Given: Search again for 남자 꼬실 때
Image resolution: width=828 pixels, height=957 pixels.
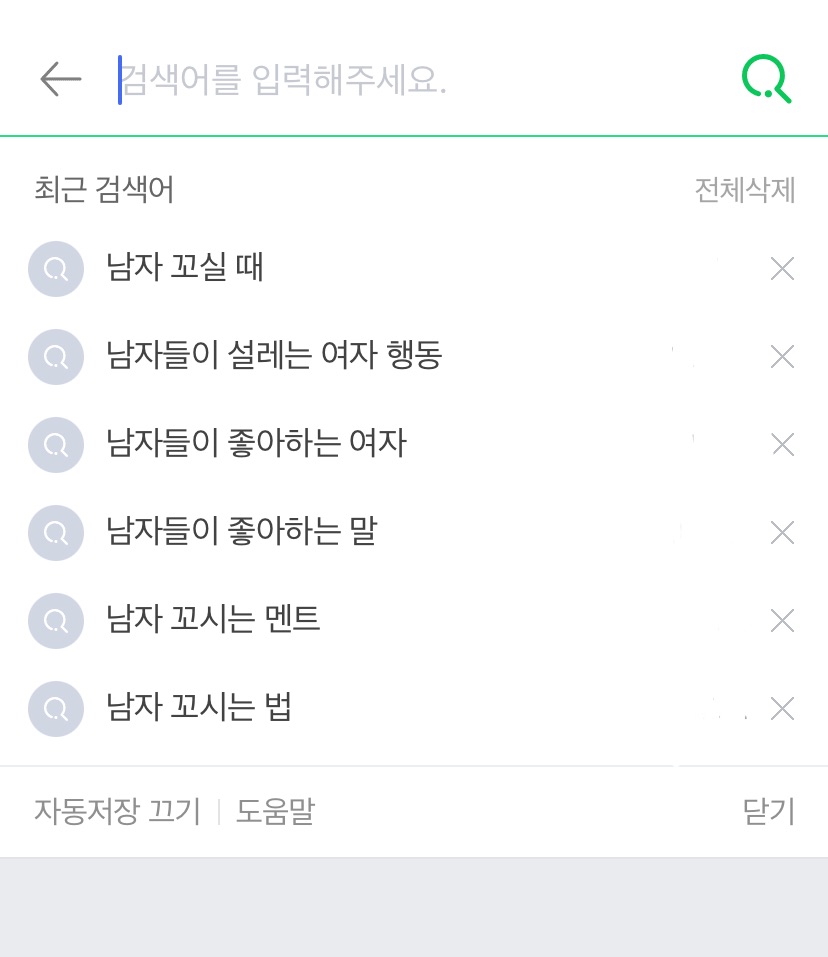Looking at the screenshot, I should click(185, 268).
